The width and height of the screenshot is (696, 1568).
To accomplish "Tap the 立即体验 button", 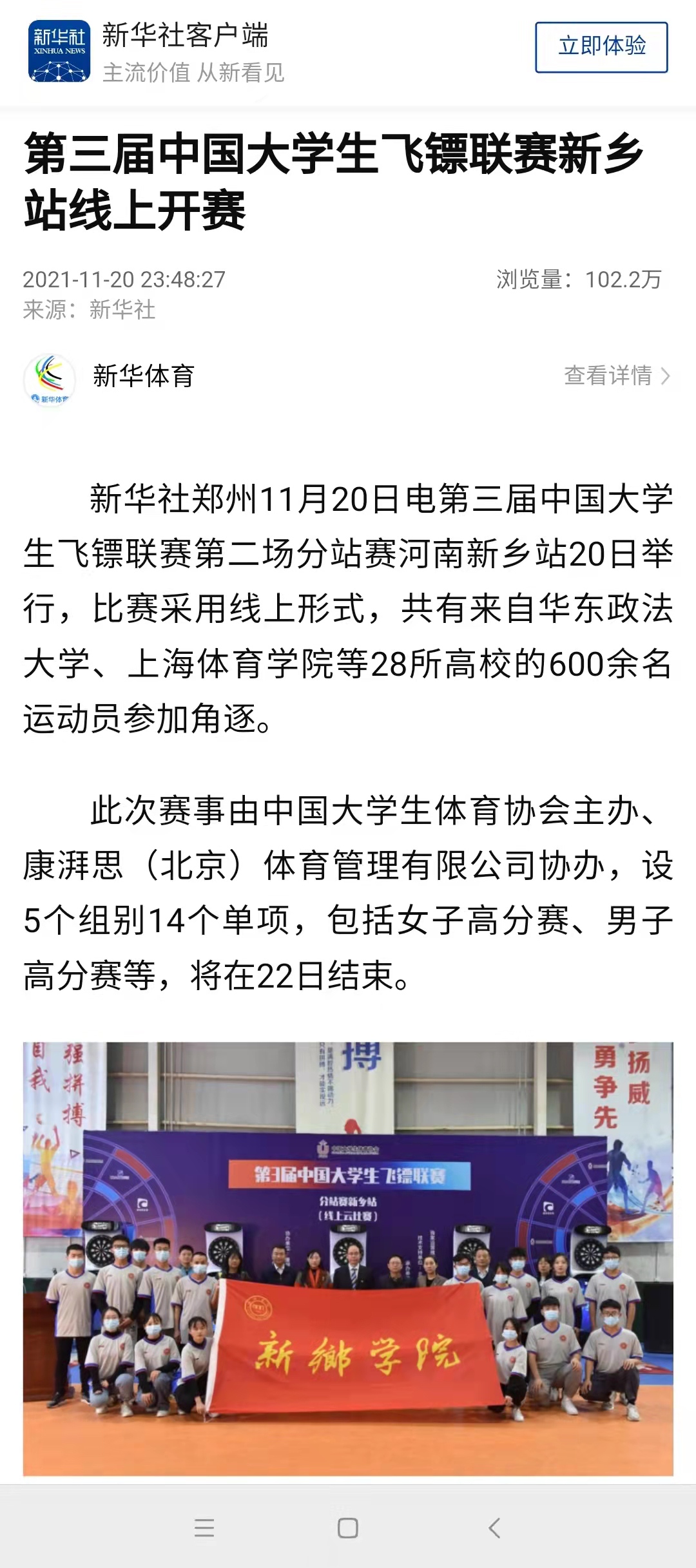I will point(601,47).
